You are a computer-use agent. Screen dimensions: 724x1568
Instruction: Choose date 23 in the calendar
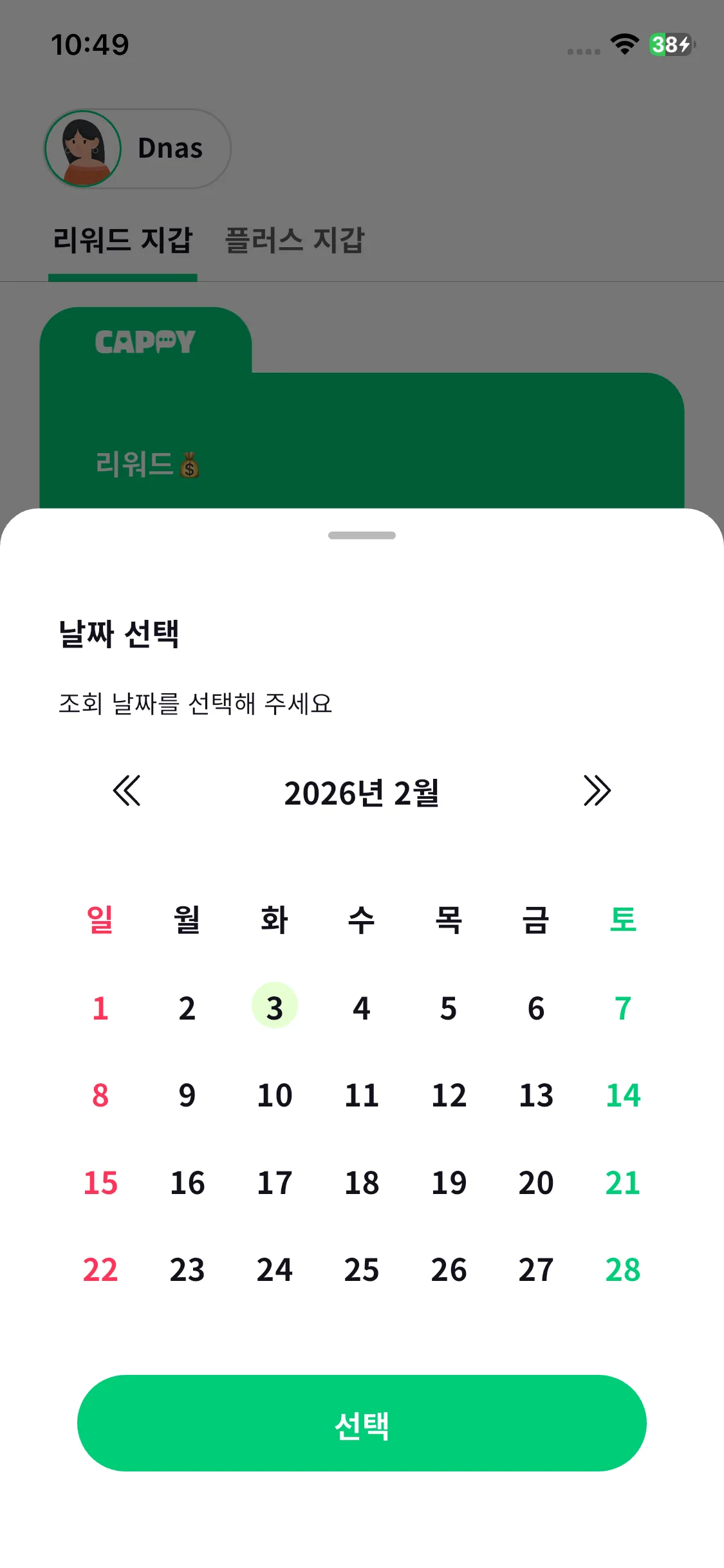[x=187, y=1270]
